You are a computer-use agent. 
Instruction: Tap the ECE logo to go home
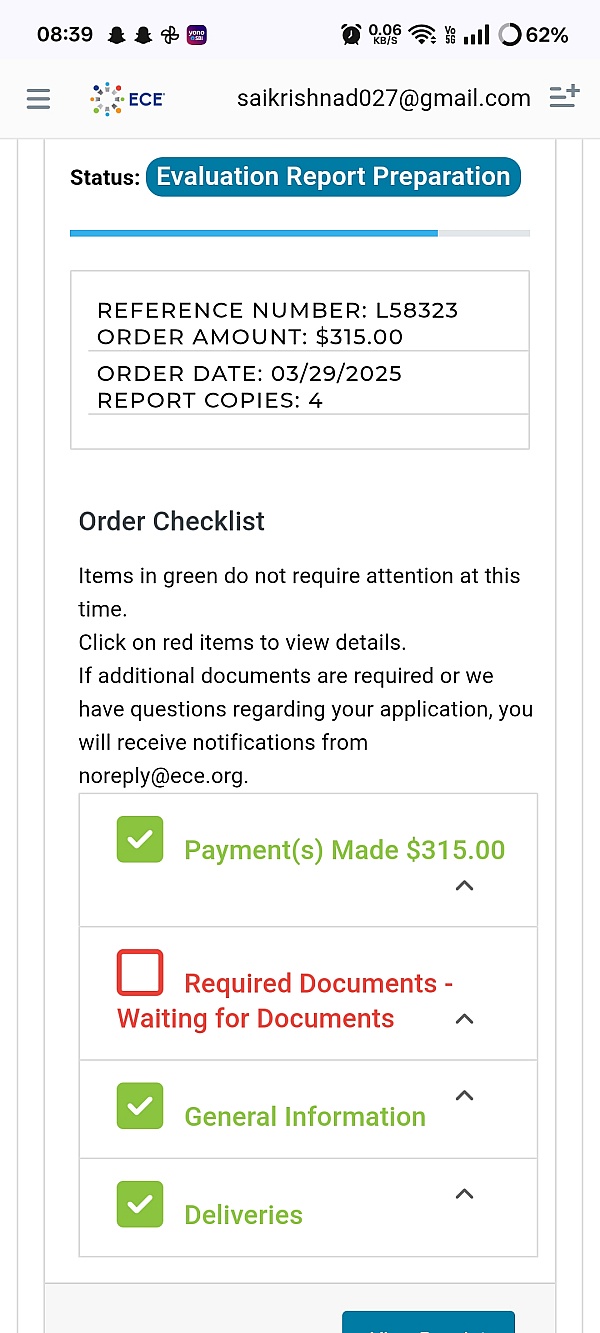point(127,98)
